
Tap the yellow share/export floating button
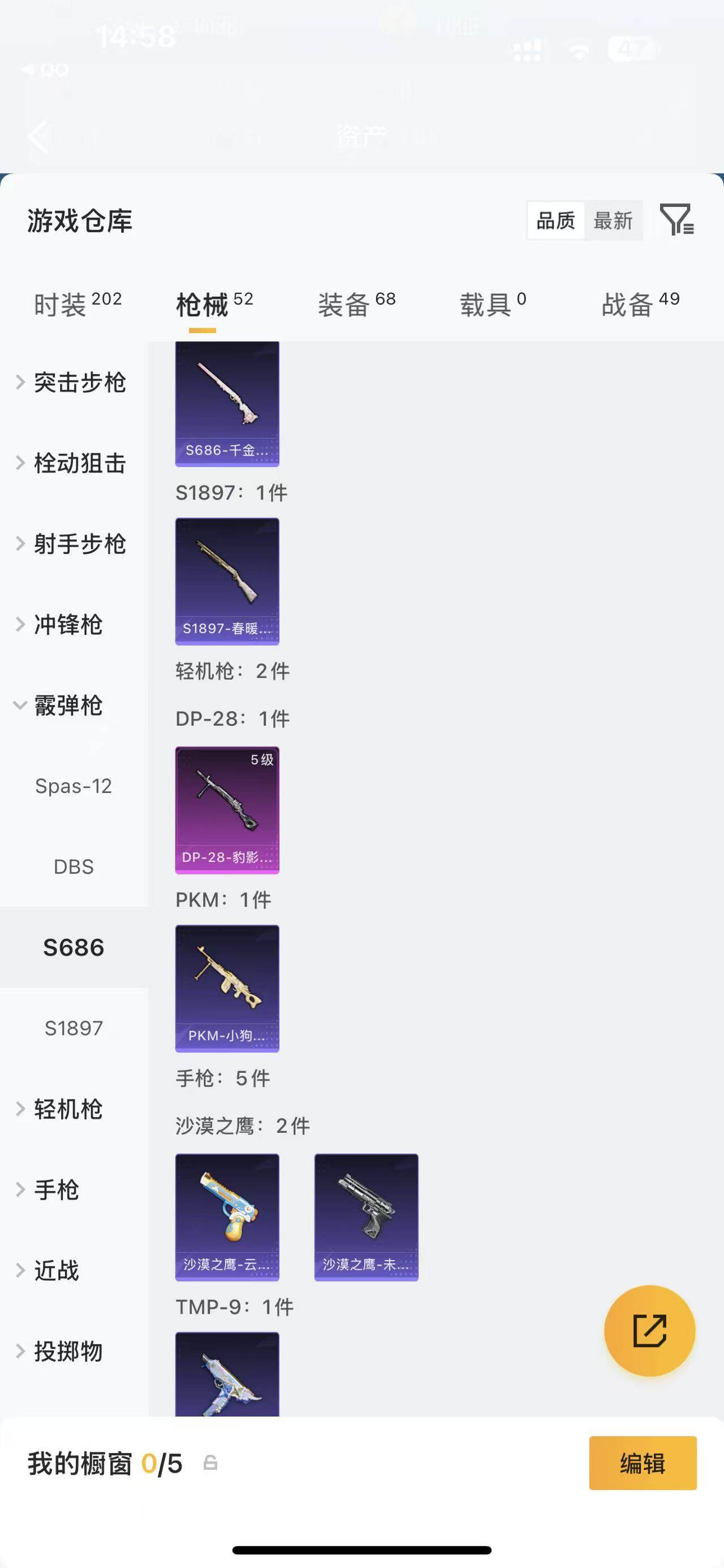tap(651, 1331)
